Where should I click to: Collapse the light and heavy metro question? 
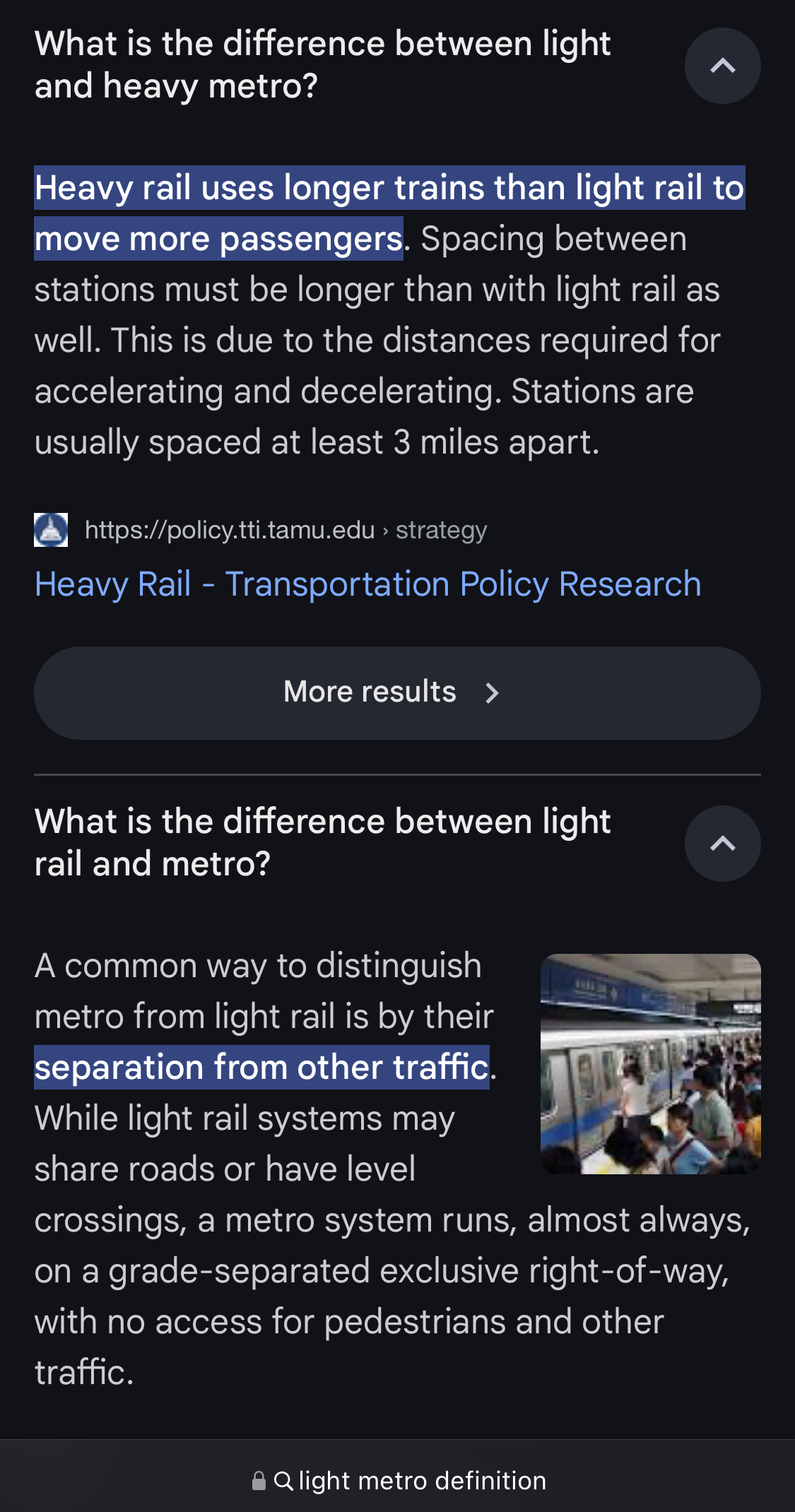[x=722, y=66]
